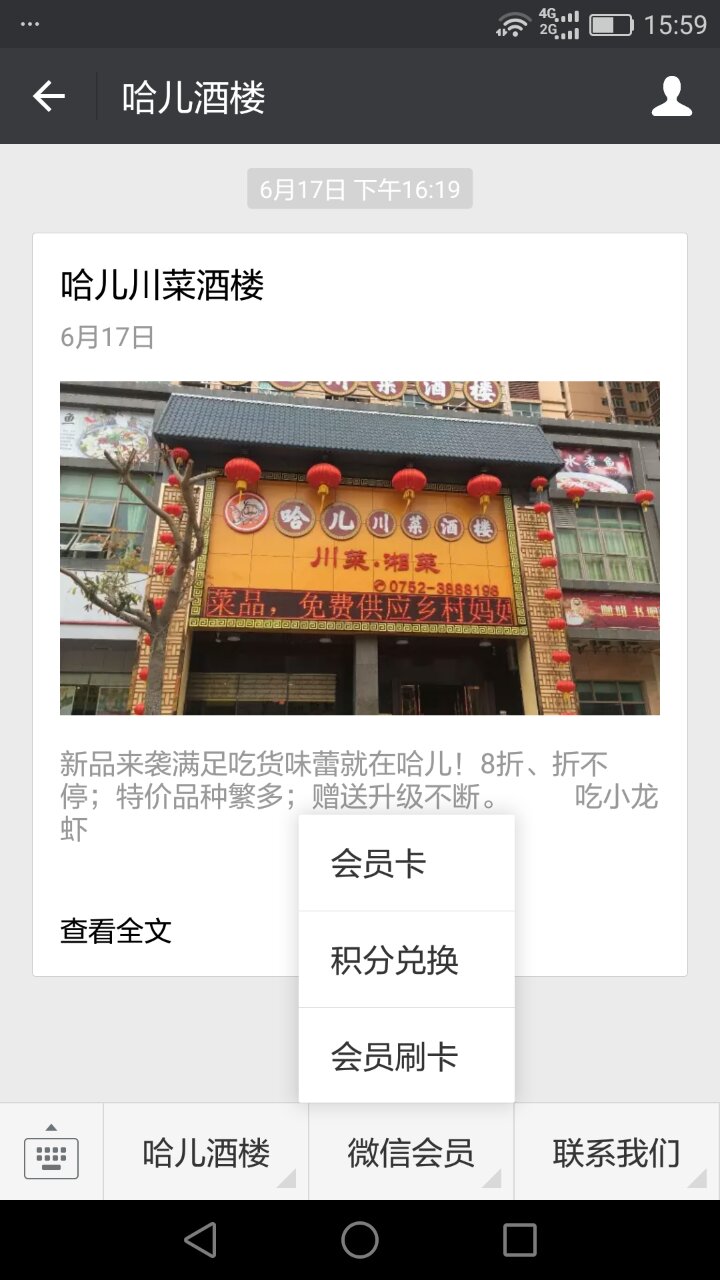Expand the 哈儿酒楼 bottom menu

(x=206, y=1153)
